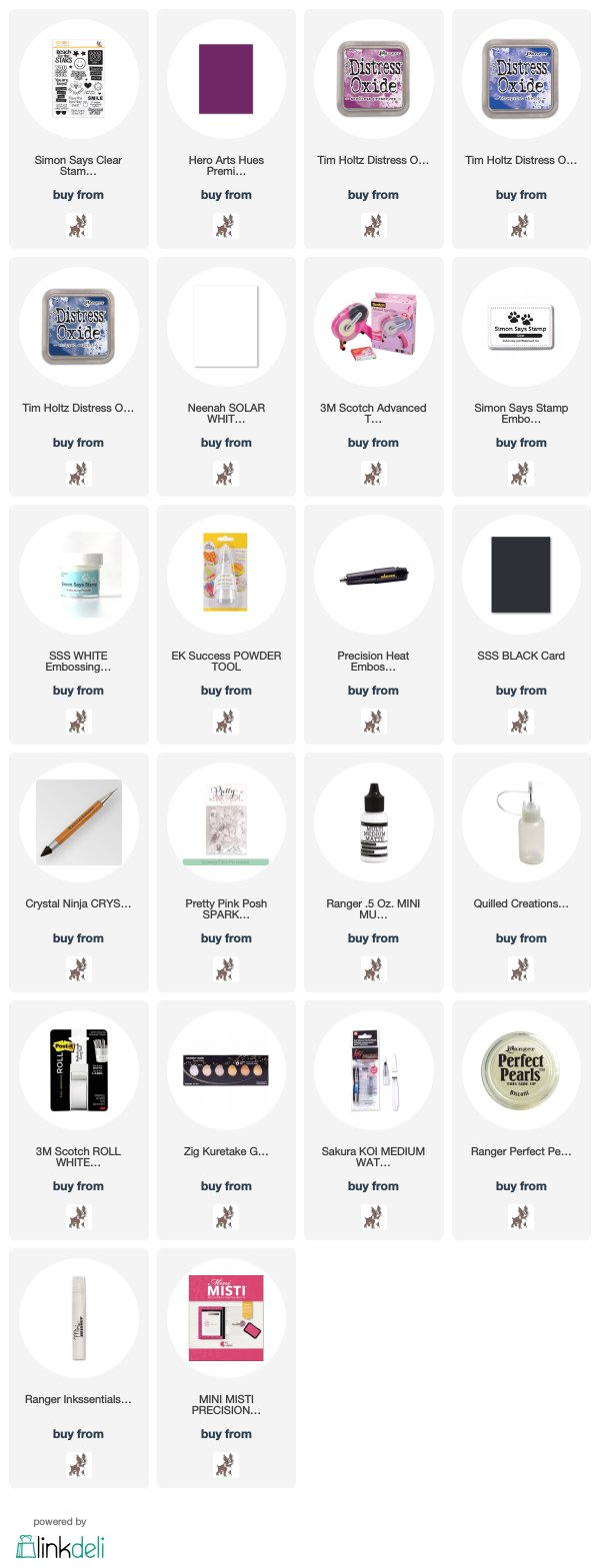Screen dimensions: 600x1568
Task: Open the Zig Kuretake watercolor product
Action: (x=226, y=1071)
